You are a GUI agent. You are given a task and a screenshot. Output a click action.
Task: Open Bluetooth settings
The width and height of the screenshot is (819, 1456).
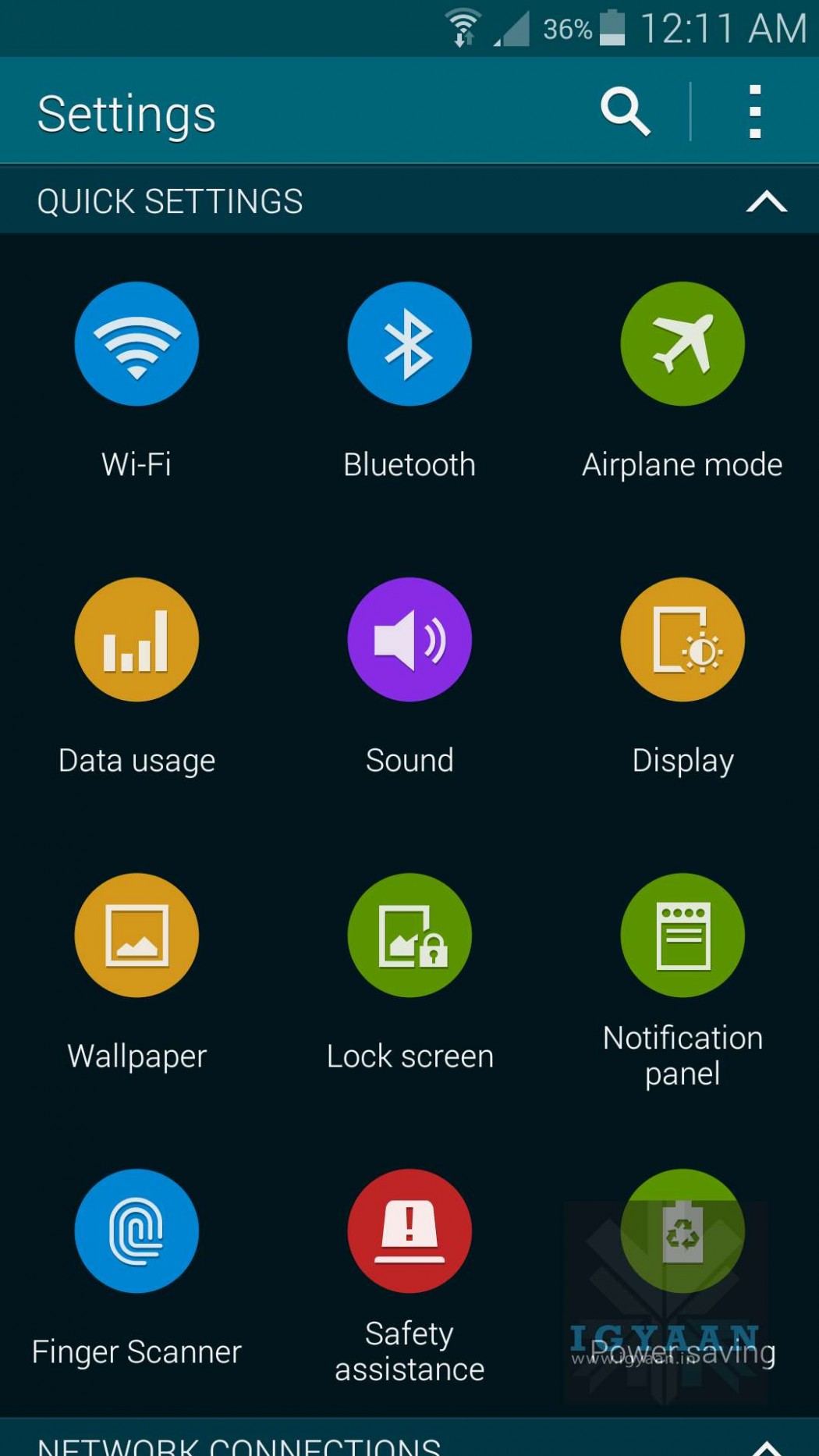409,344
